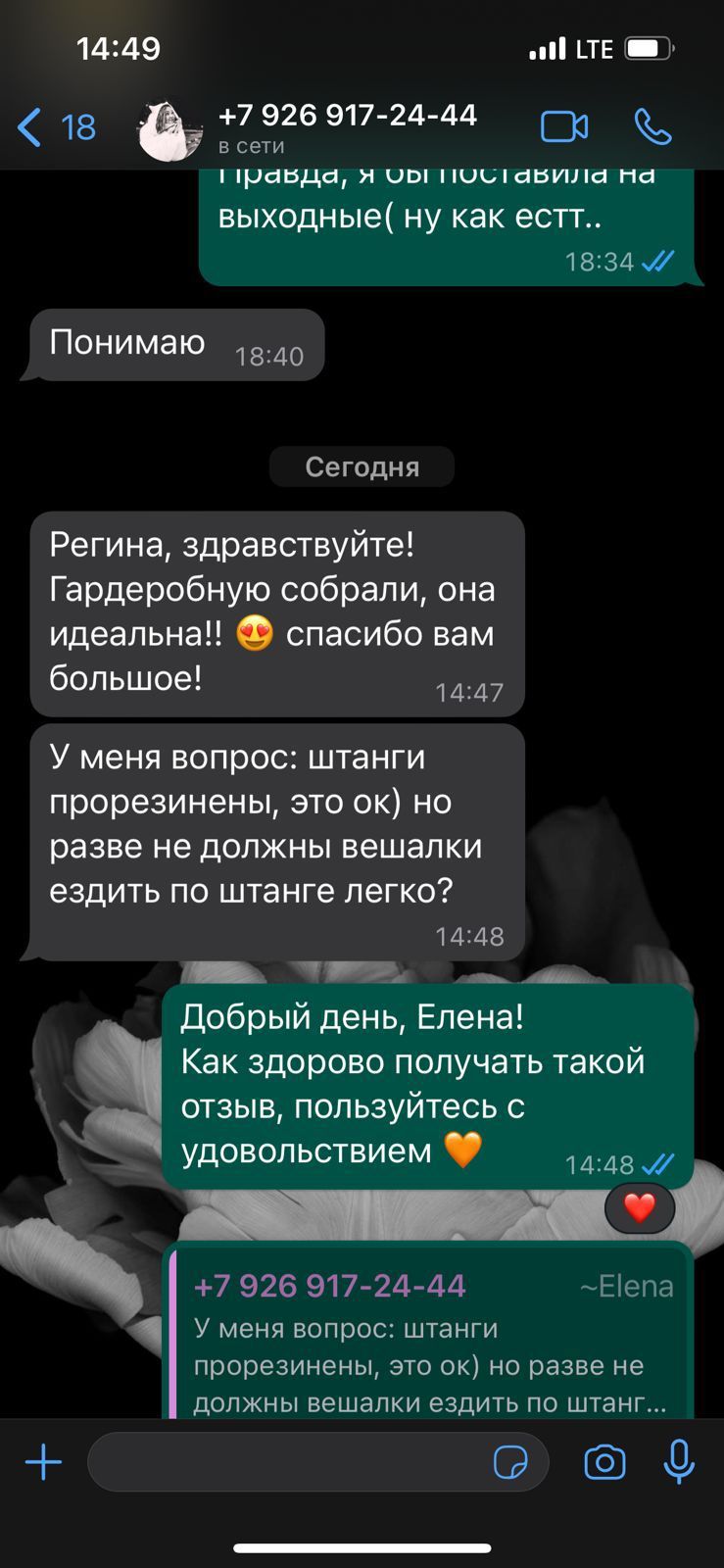This screenshot has height=1568, width=724.
Task: Open the camera to take a photo
Action: [604, 1463]
